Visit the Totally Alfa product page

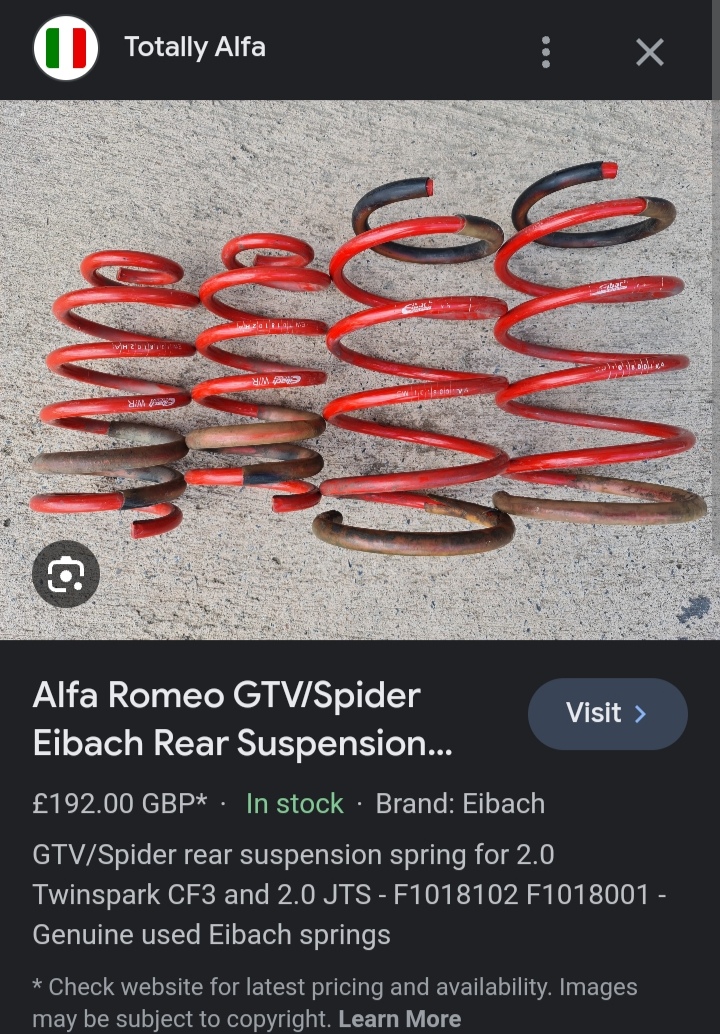[x=607, y=713]
